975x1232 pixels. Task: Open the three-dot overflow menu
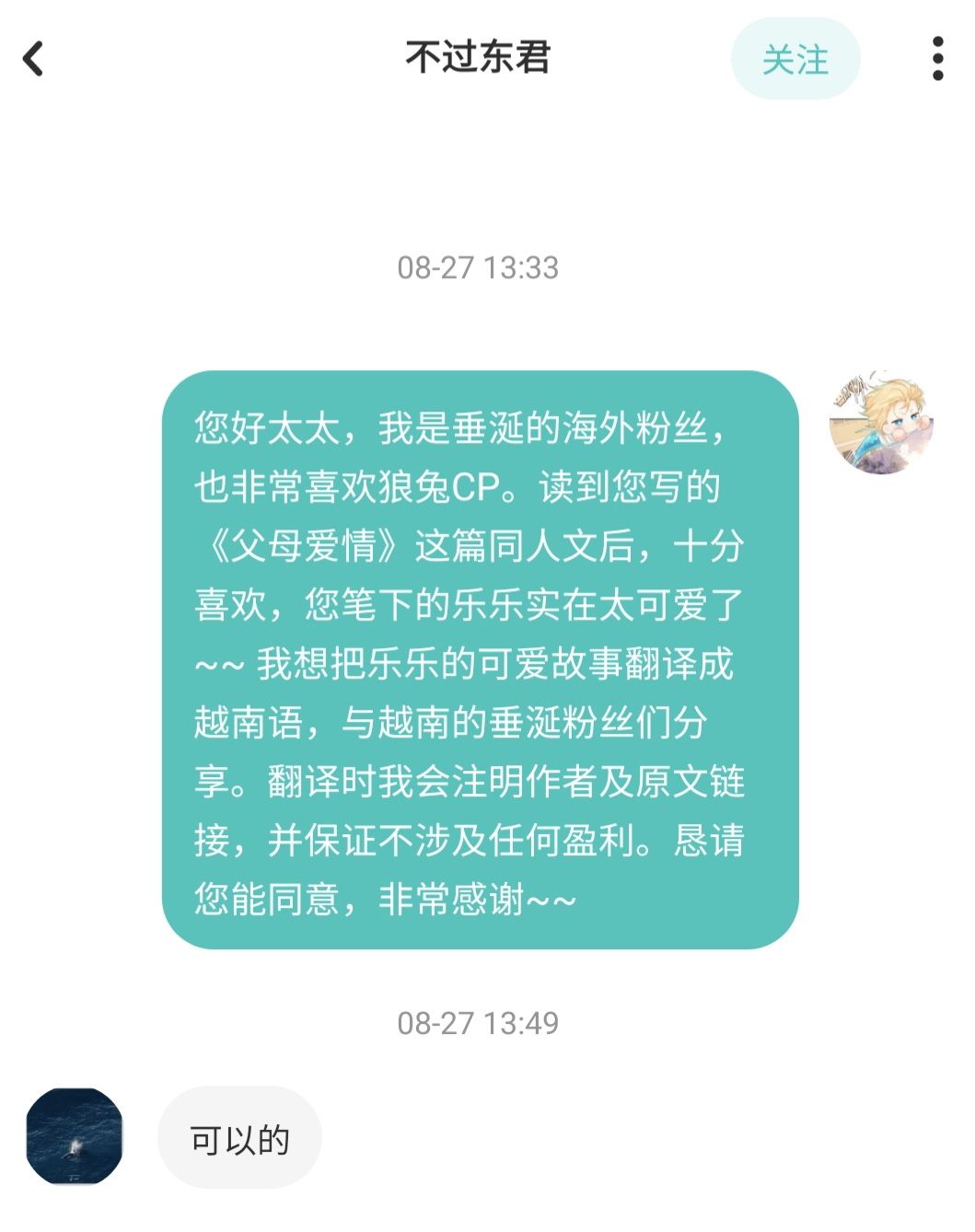[937, 59]
